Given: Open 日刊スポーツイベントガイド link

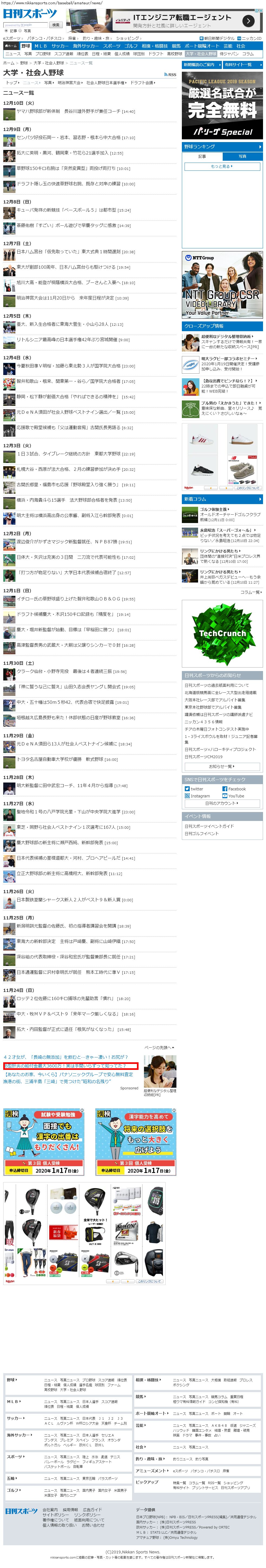Looking at the screenshot, I should [x=209, y=826].
